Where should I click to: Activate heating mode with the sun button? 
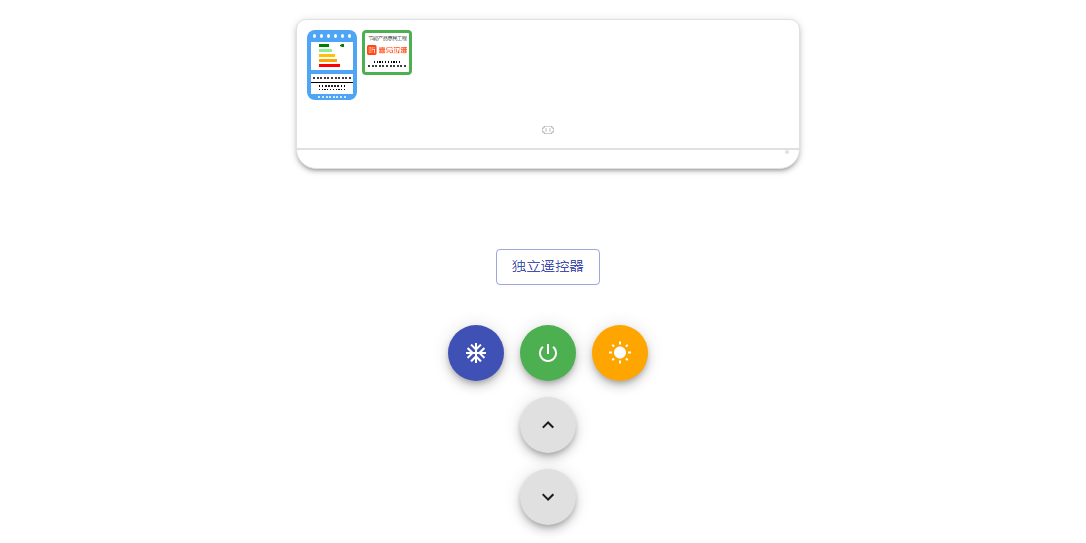pyautogui.click(x=620, y=353)
